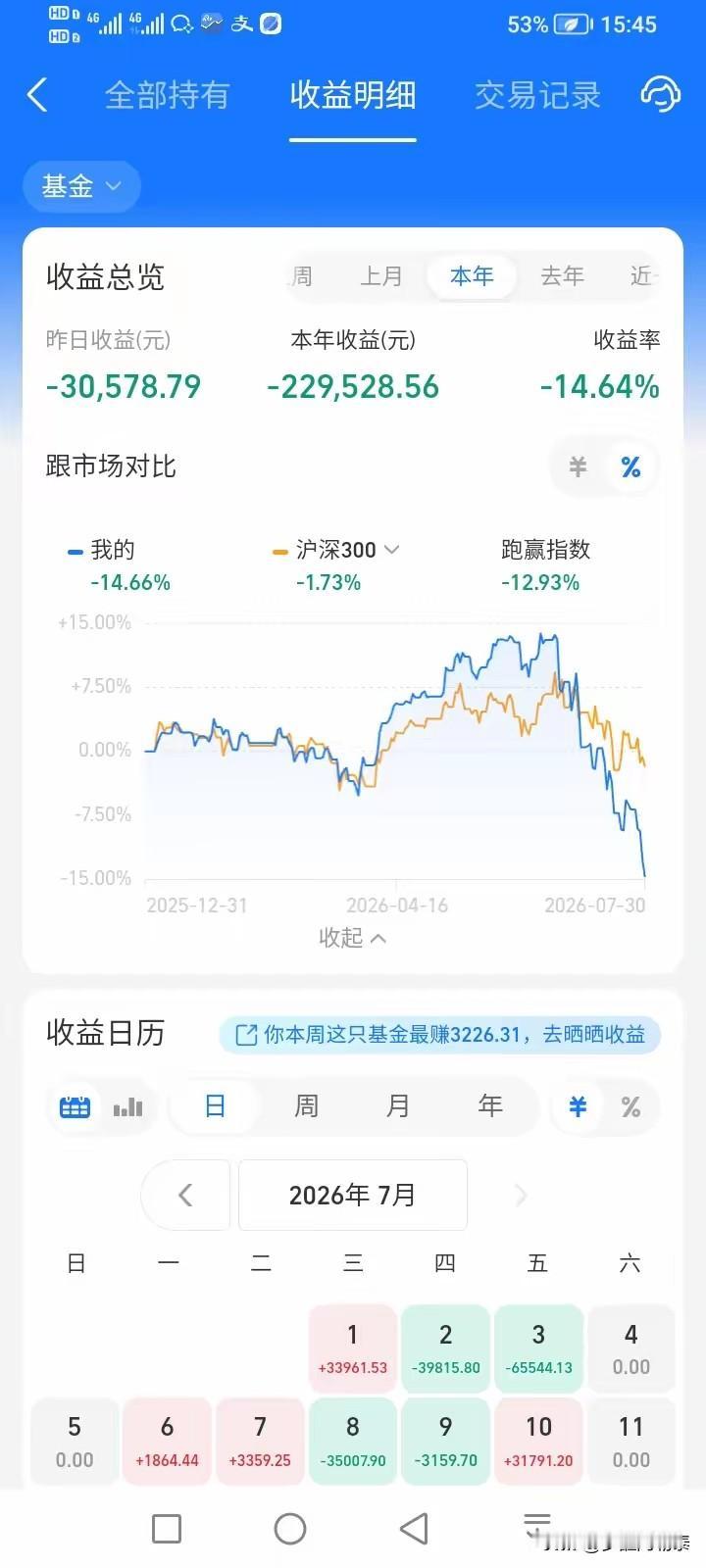Select 年 in the earnings calendar
This screenshot has width=706, height=1568.
coord(489,1106)
